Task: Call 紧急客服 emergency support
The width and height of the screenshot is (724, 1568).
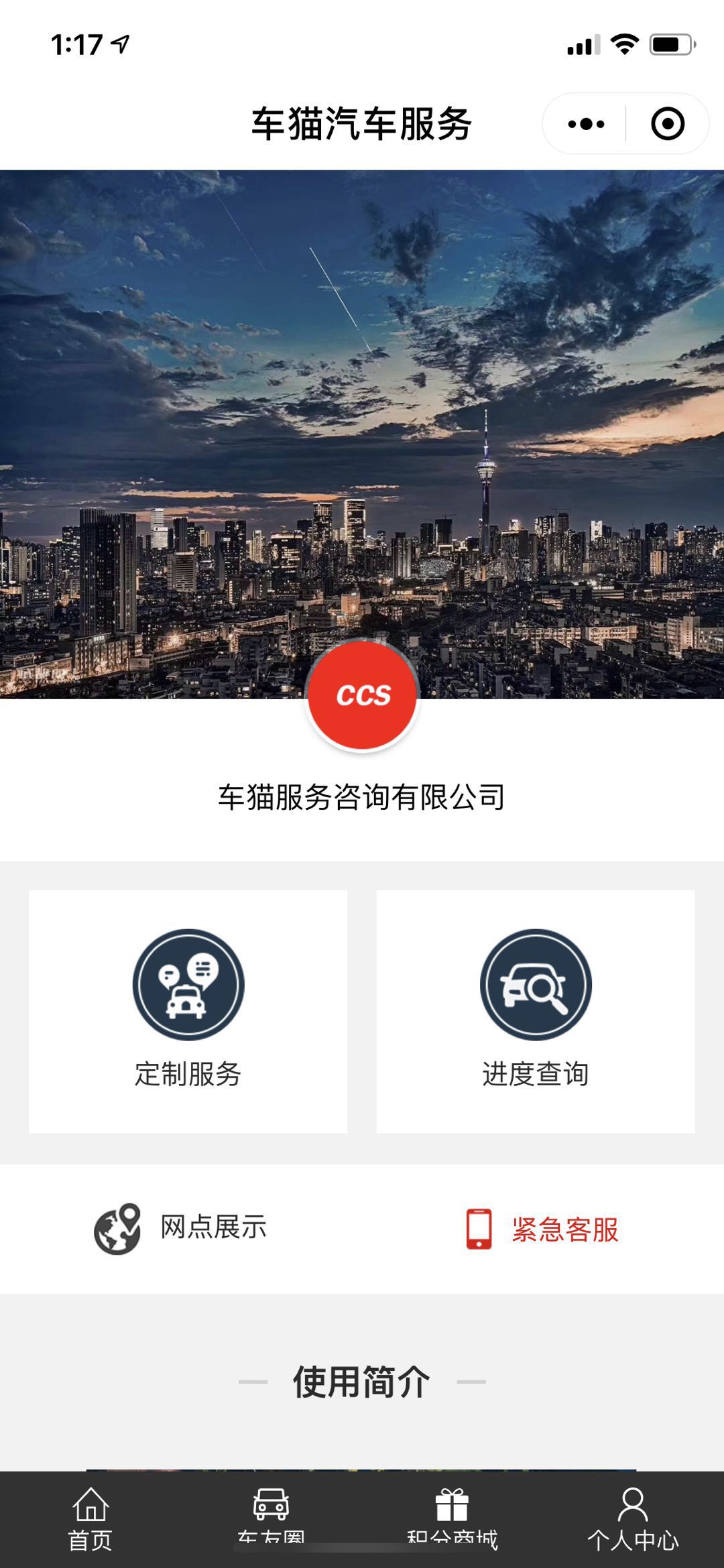Action: tap(543, 1229)
